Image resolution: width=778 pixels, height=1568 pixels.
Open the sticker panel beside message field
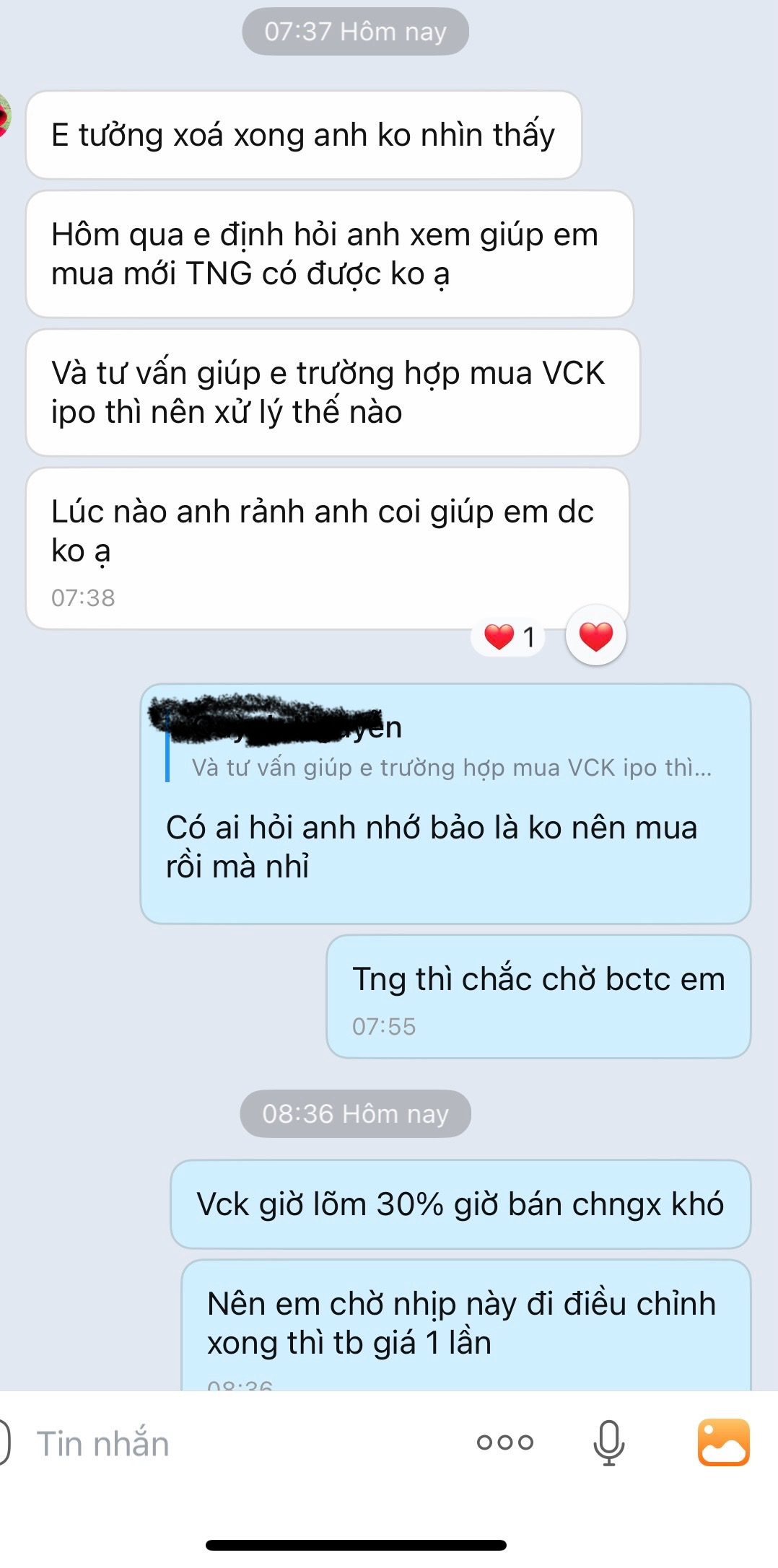click(4, 1442)
